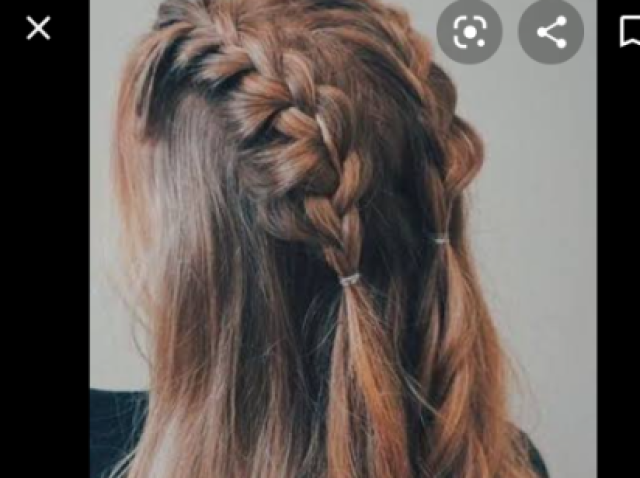Search this image with Lens
This screenshot has width=640, height=478.
469,32
